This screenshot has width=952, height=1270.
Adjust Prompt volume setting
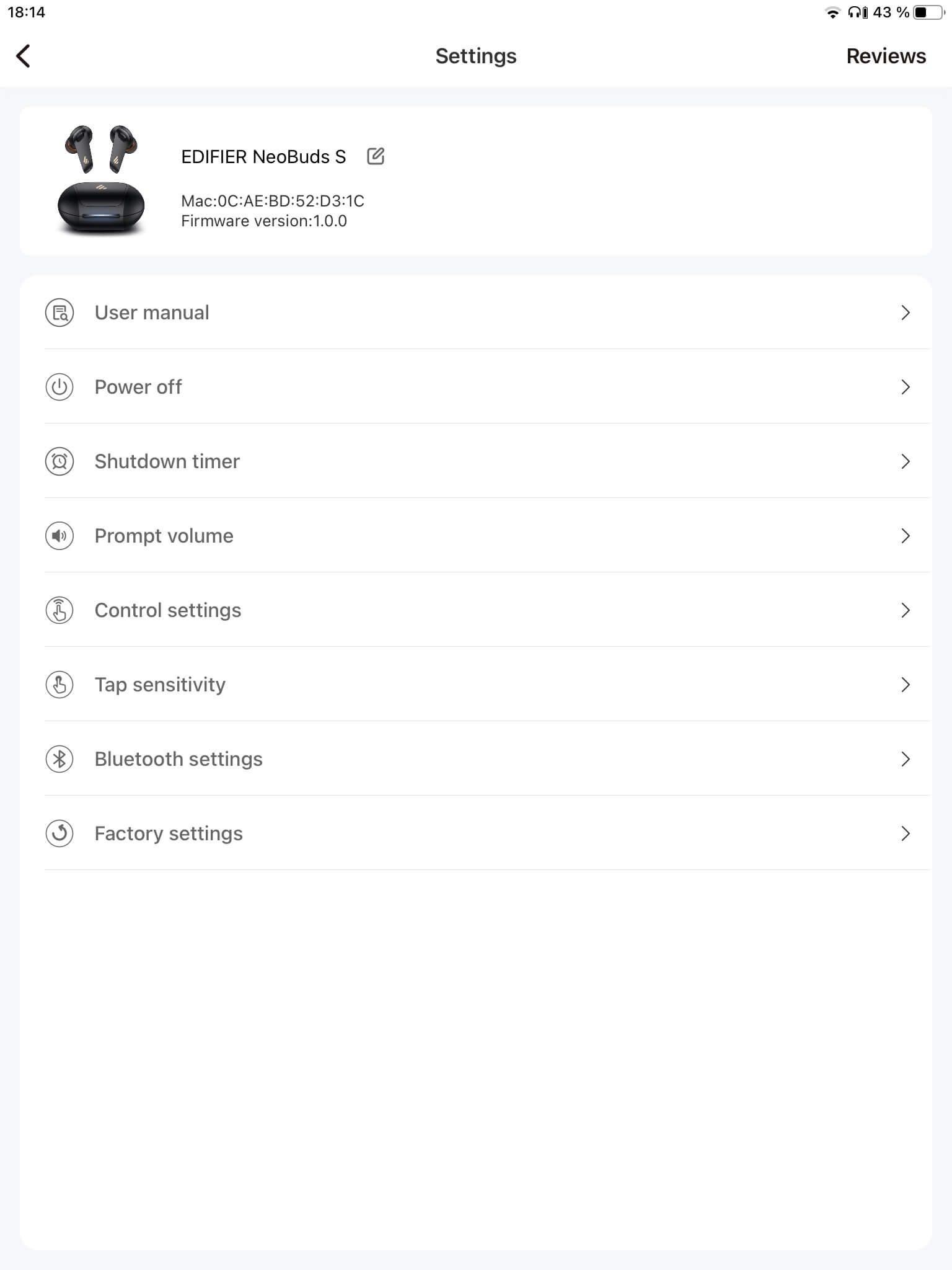coord(476,536)
